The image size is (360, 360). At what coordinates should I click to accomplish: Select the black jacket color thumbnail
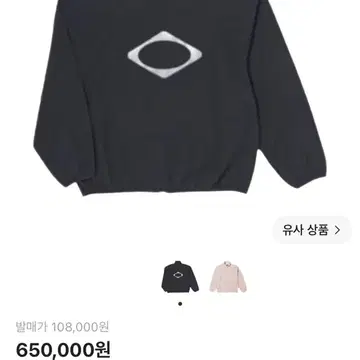tap(180, 276)
